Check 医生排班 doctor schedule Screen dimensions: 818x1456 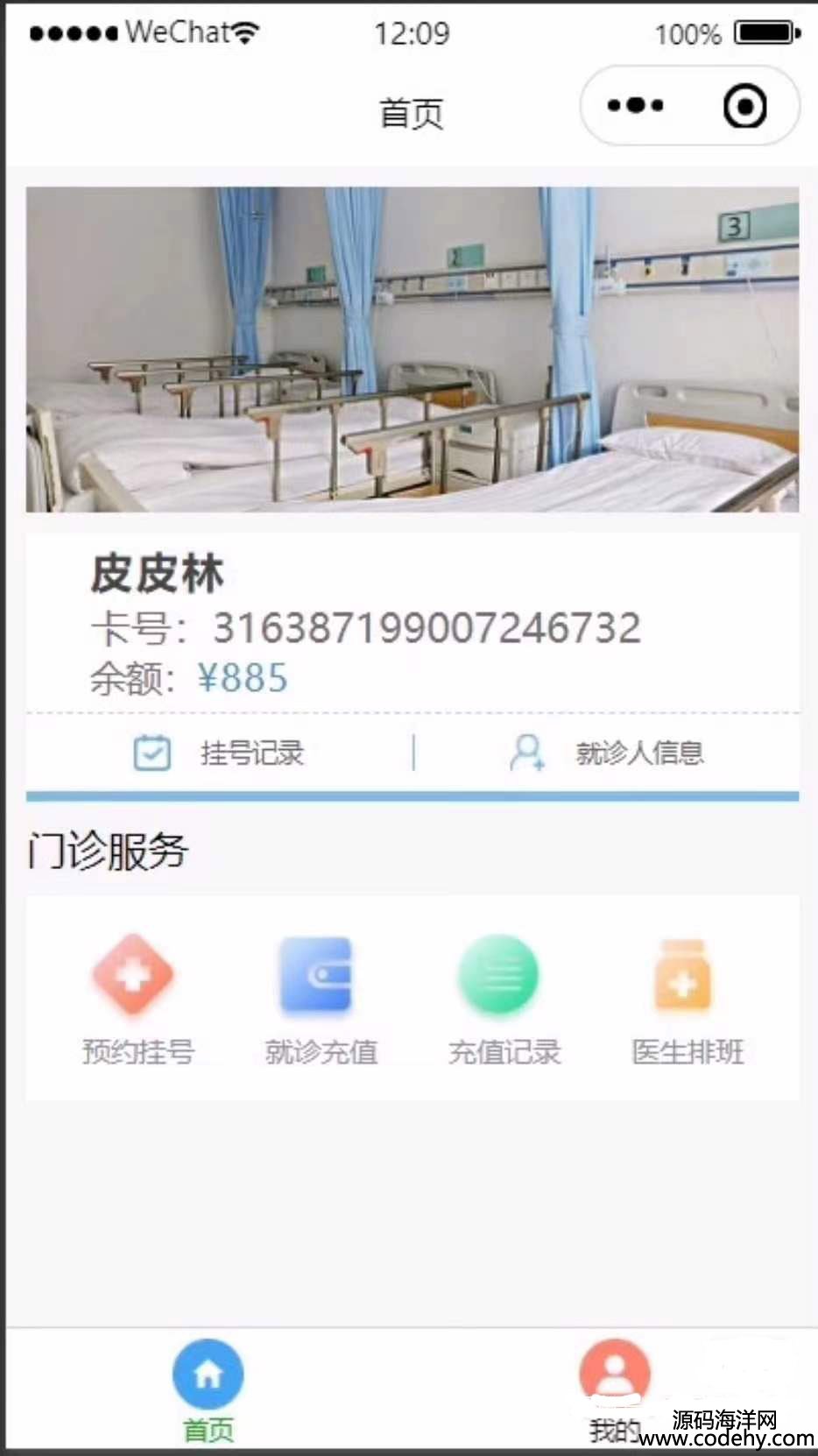click(688, 999)
